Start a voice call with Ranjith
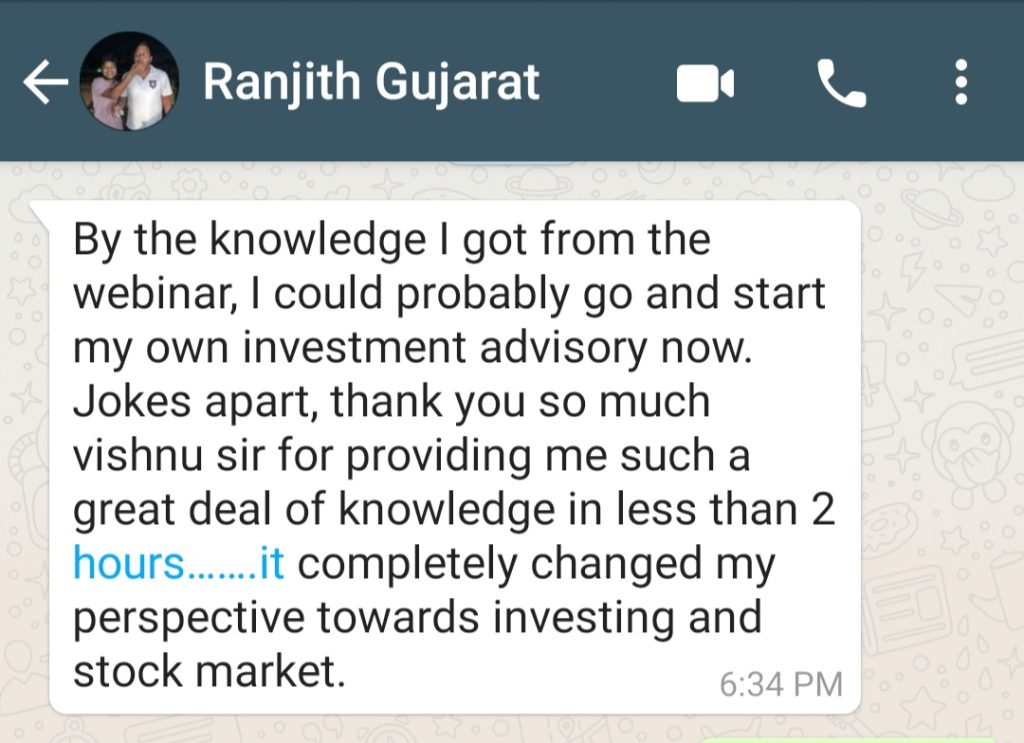 (841, 84)
